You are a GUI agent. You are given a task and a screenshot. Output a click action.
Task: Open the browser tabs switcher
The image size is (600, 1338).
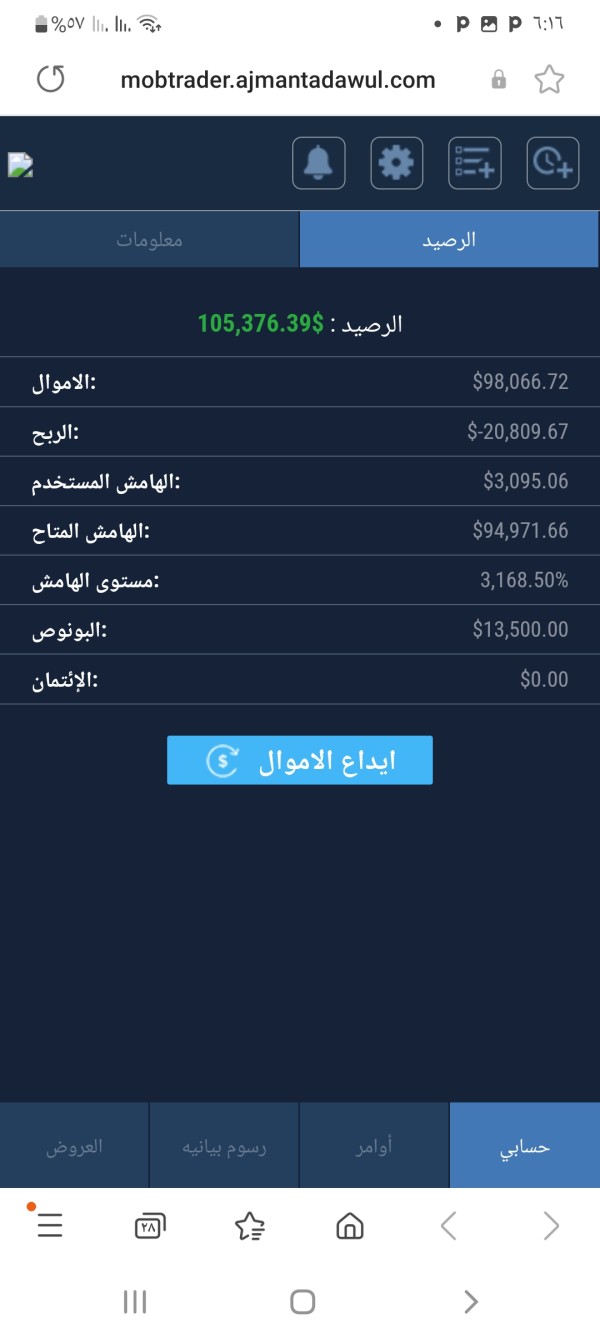coord(150,1225)
